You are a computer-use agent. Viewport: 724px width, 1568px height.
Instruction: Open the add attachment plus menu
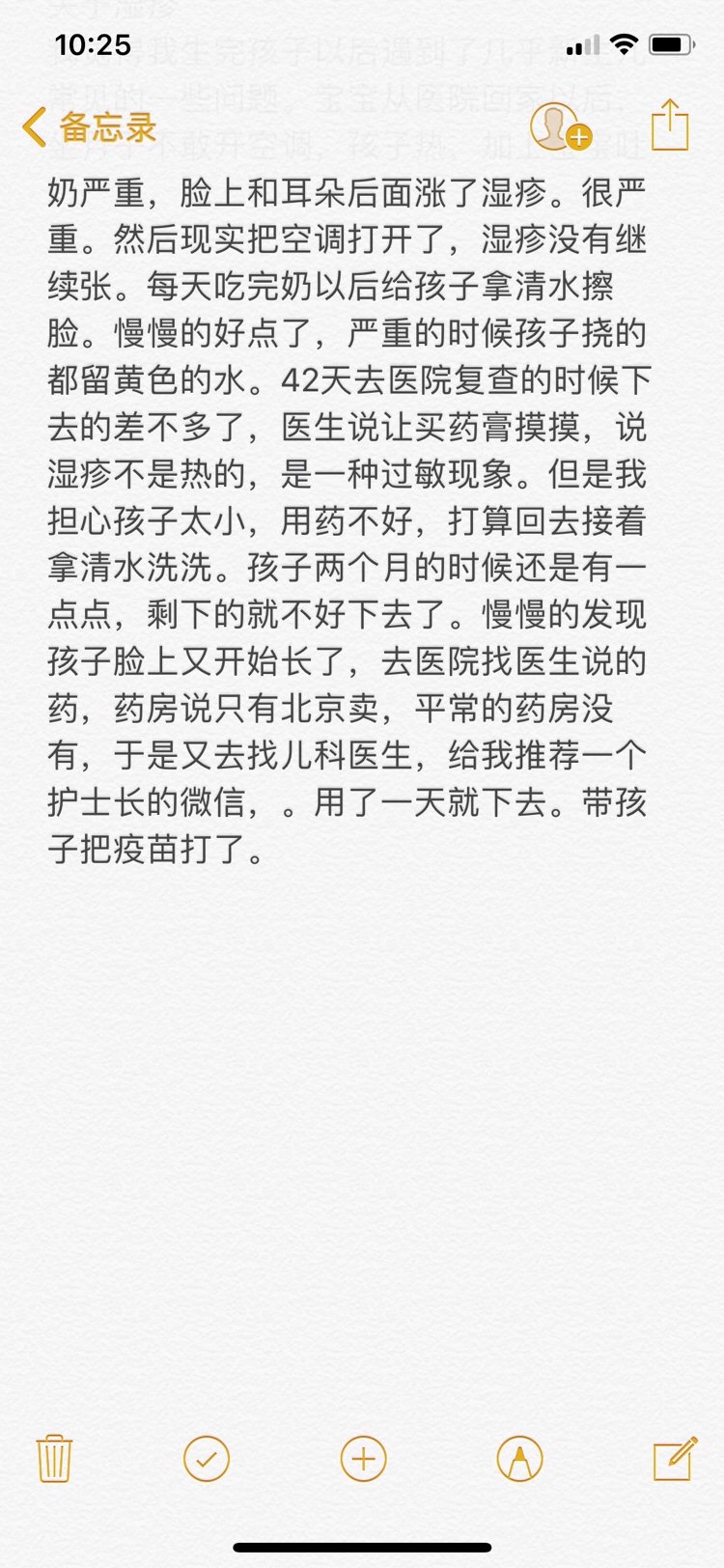(x=363, y=1458)
